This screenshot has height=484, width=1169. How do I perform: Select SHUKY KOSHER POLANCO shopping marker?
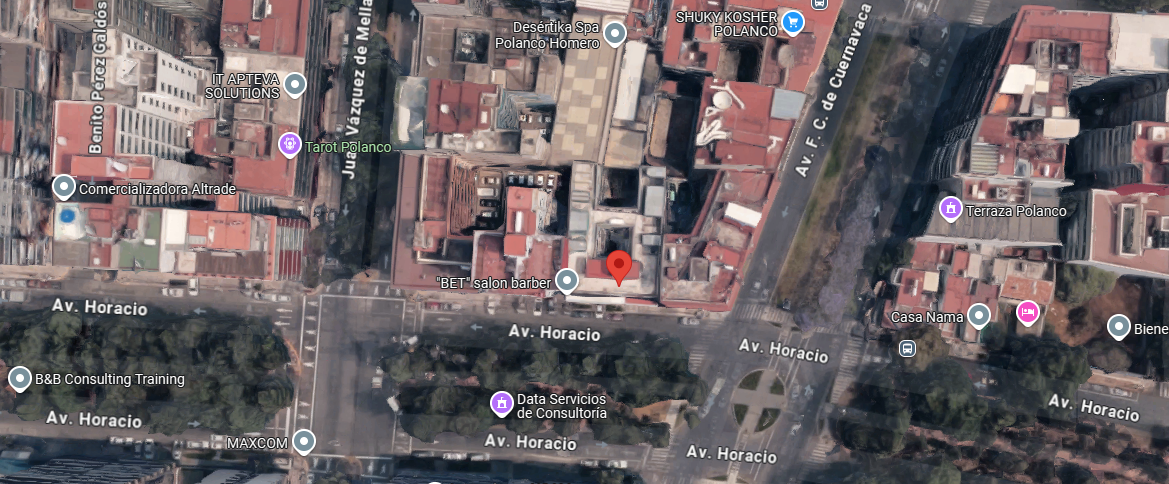point(793,22)
